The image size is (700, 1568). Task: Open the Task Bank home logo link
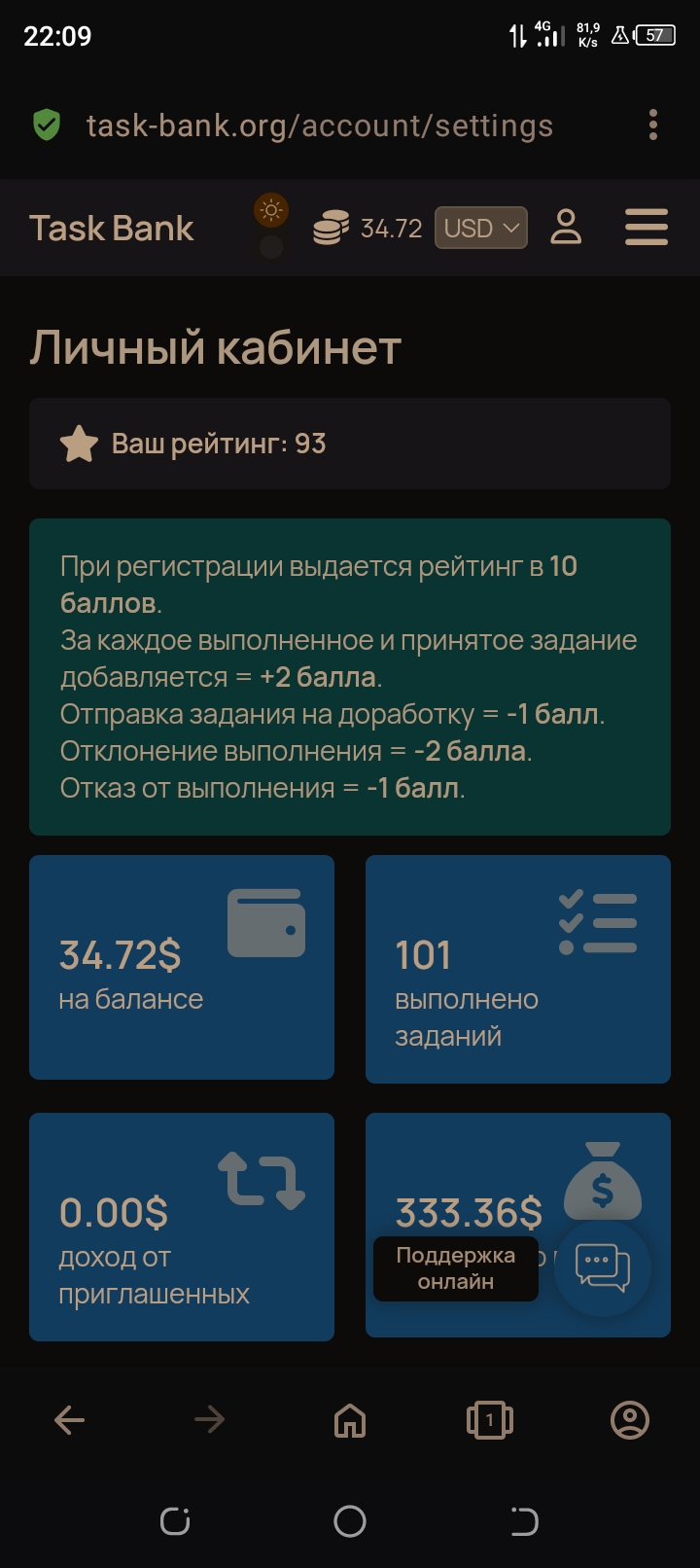tap(112, 229)
